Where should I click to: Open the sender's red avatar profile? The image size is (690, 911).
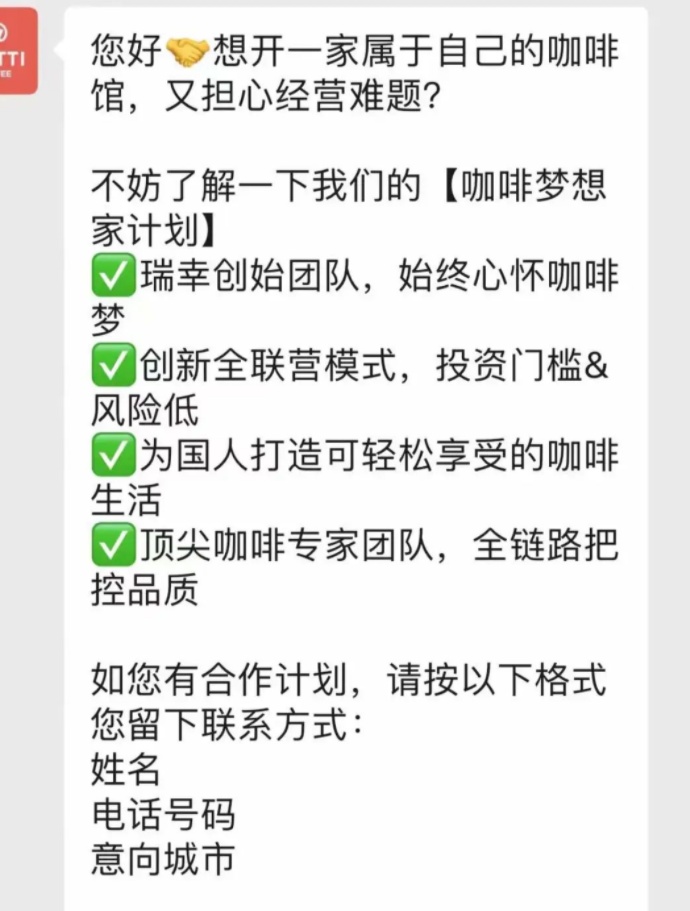17,50
